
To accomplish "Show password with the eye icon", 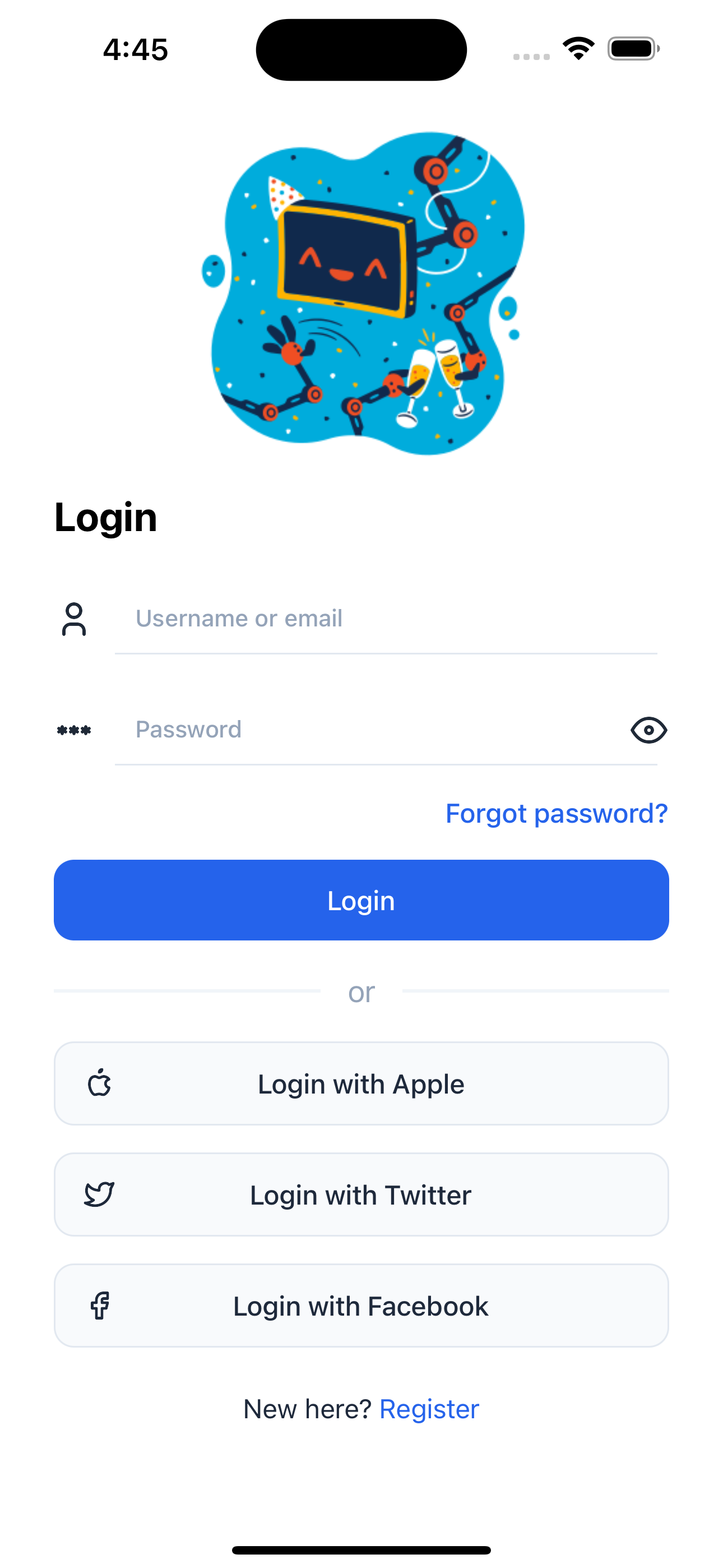I will pos(648,730).
